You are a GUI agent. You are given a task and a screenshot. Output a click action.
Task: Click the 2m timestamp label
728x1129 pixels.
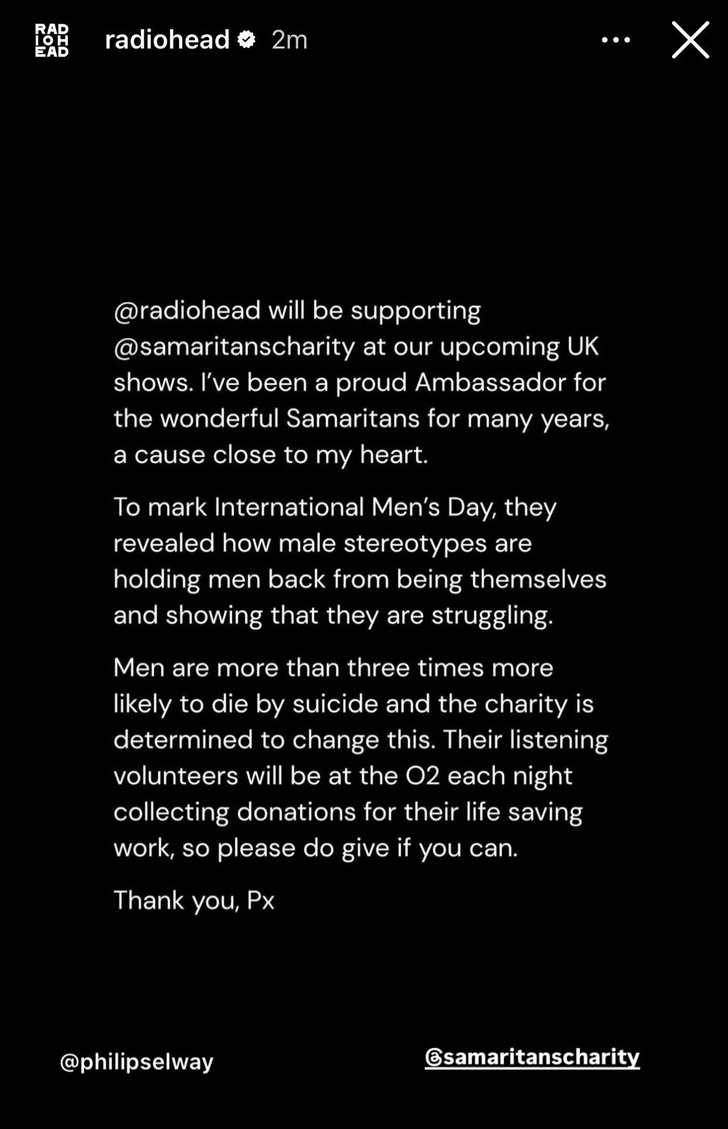tap(288, 40)
